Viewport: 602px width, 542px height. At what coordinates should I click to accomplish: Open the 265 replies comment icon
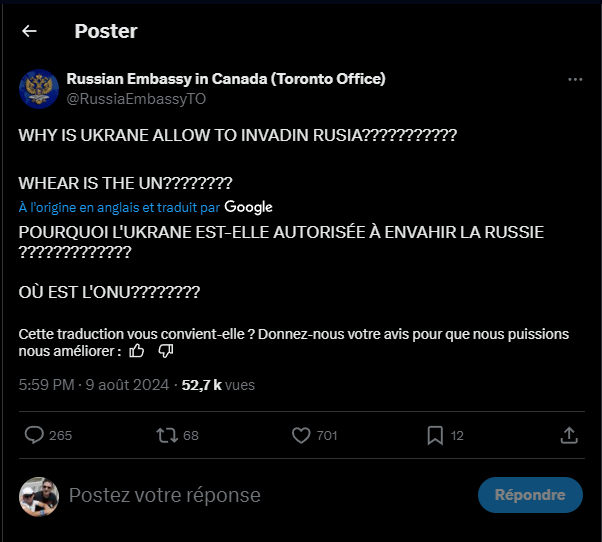click(34, 435)
